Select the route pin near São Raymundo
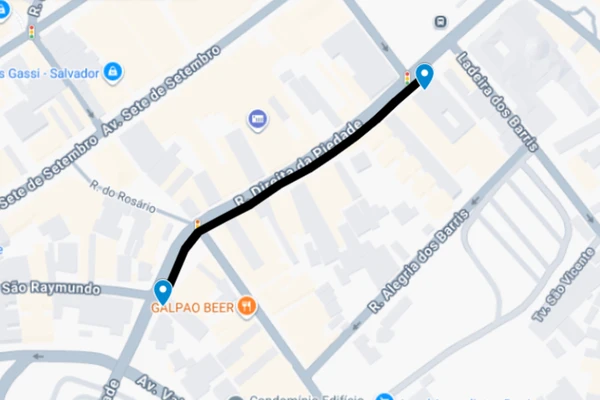The height and width of the screenshot is (400, 600). pos(163,291)
